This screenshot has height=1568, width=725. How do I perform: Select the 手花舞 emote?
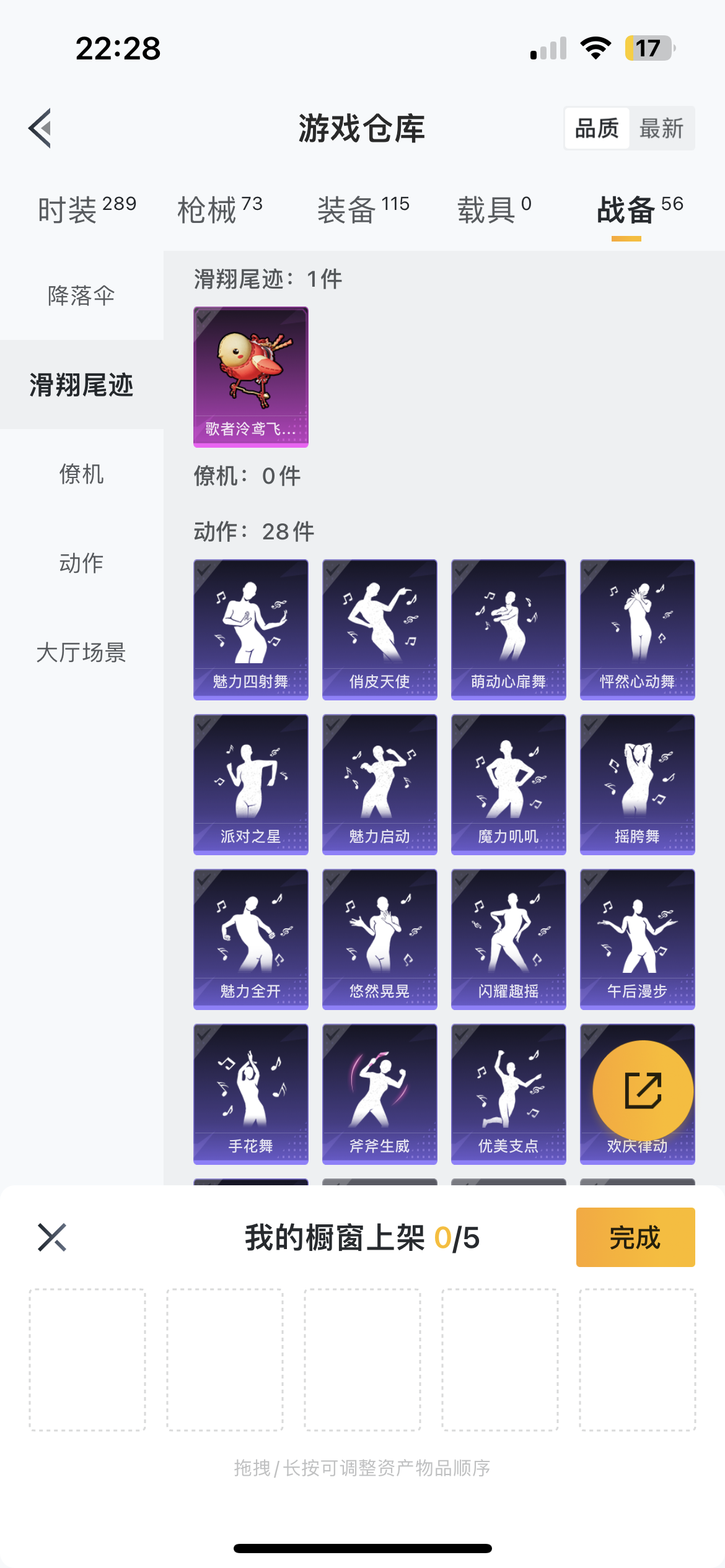(250, 1094)
